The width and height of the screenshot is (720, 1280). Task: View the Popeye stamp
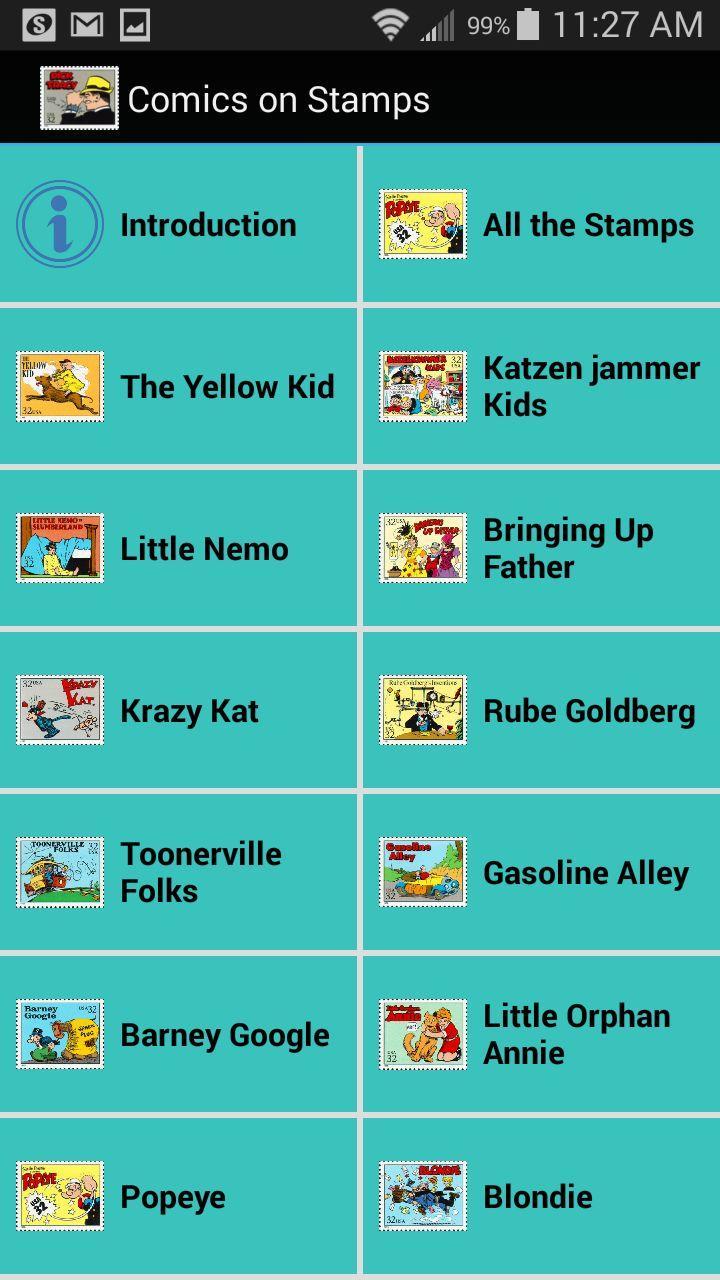[178, 1197]
